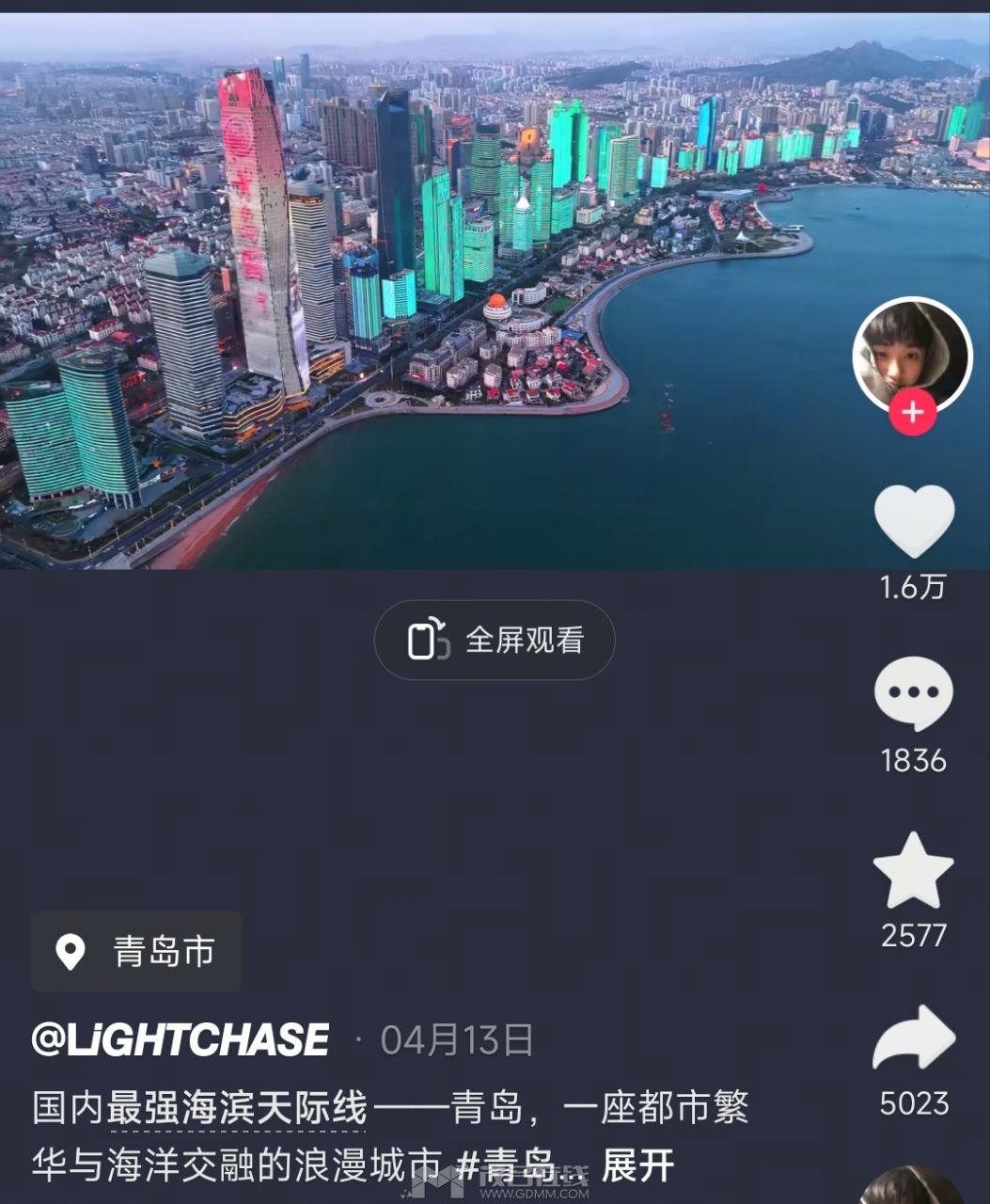This screenshot has width=990, height=1204.
Task: Open the 青岛市 location tag
Action: point(136,952)
